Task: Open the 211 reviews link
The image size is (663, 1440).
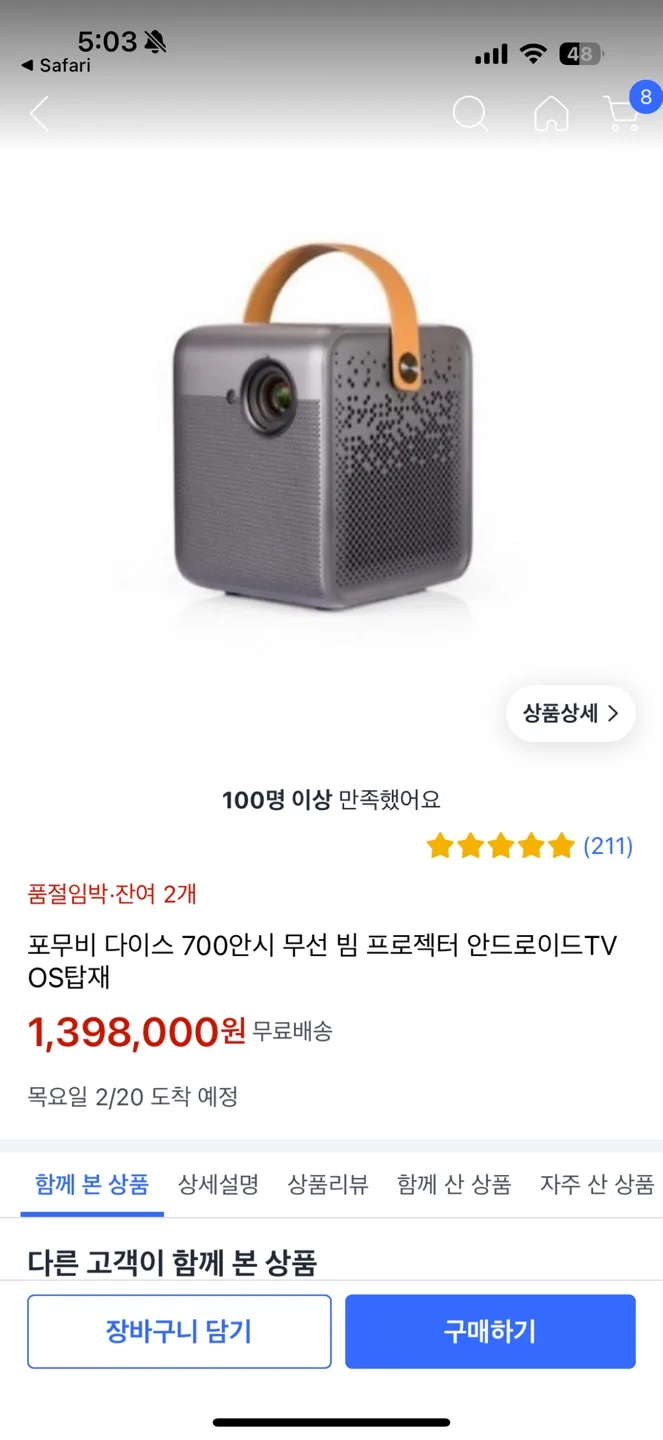Action: pos(607,847)
